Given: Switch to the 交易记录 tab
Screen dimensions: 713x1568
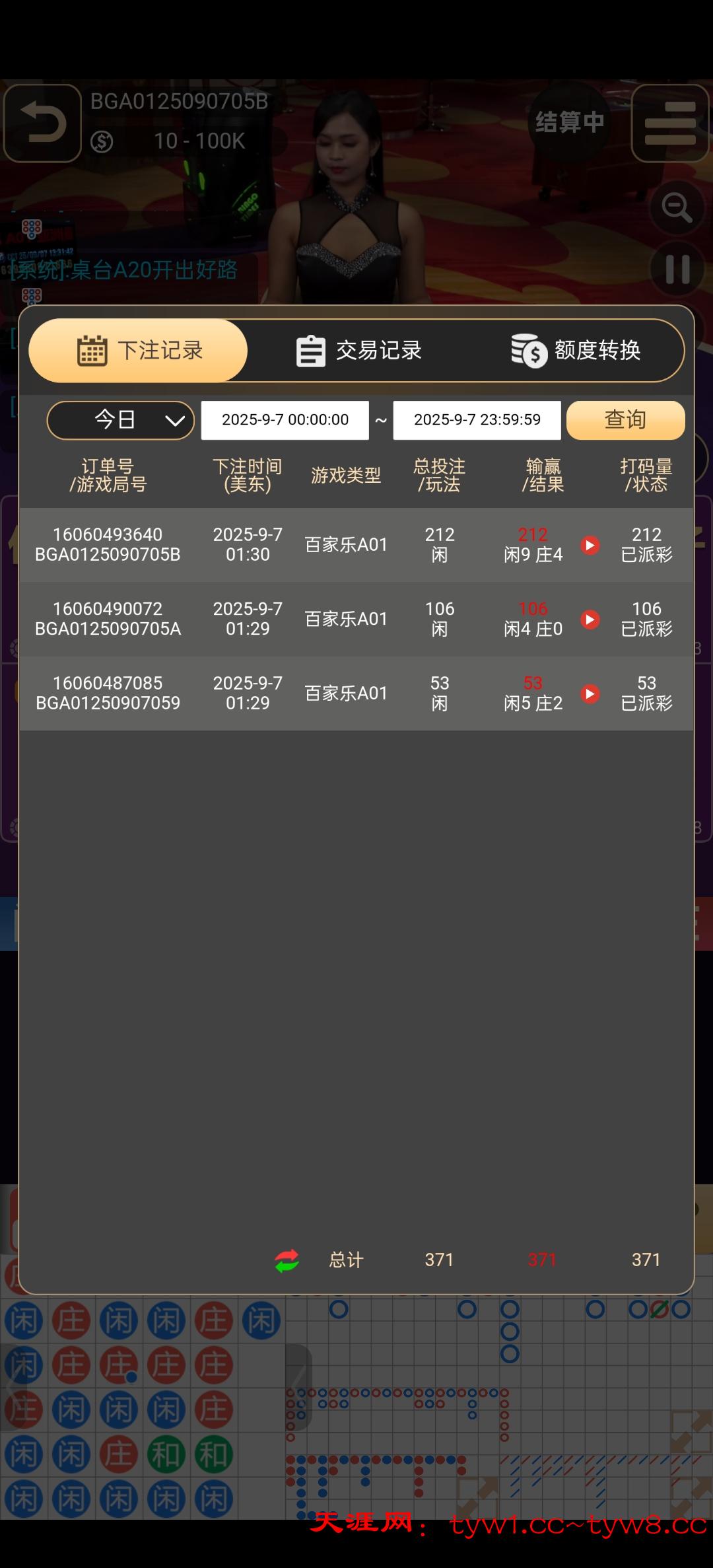Looking at the screenshot, I should click(x=358, y=351).
